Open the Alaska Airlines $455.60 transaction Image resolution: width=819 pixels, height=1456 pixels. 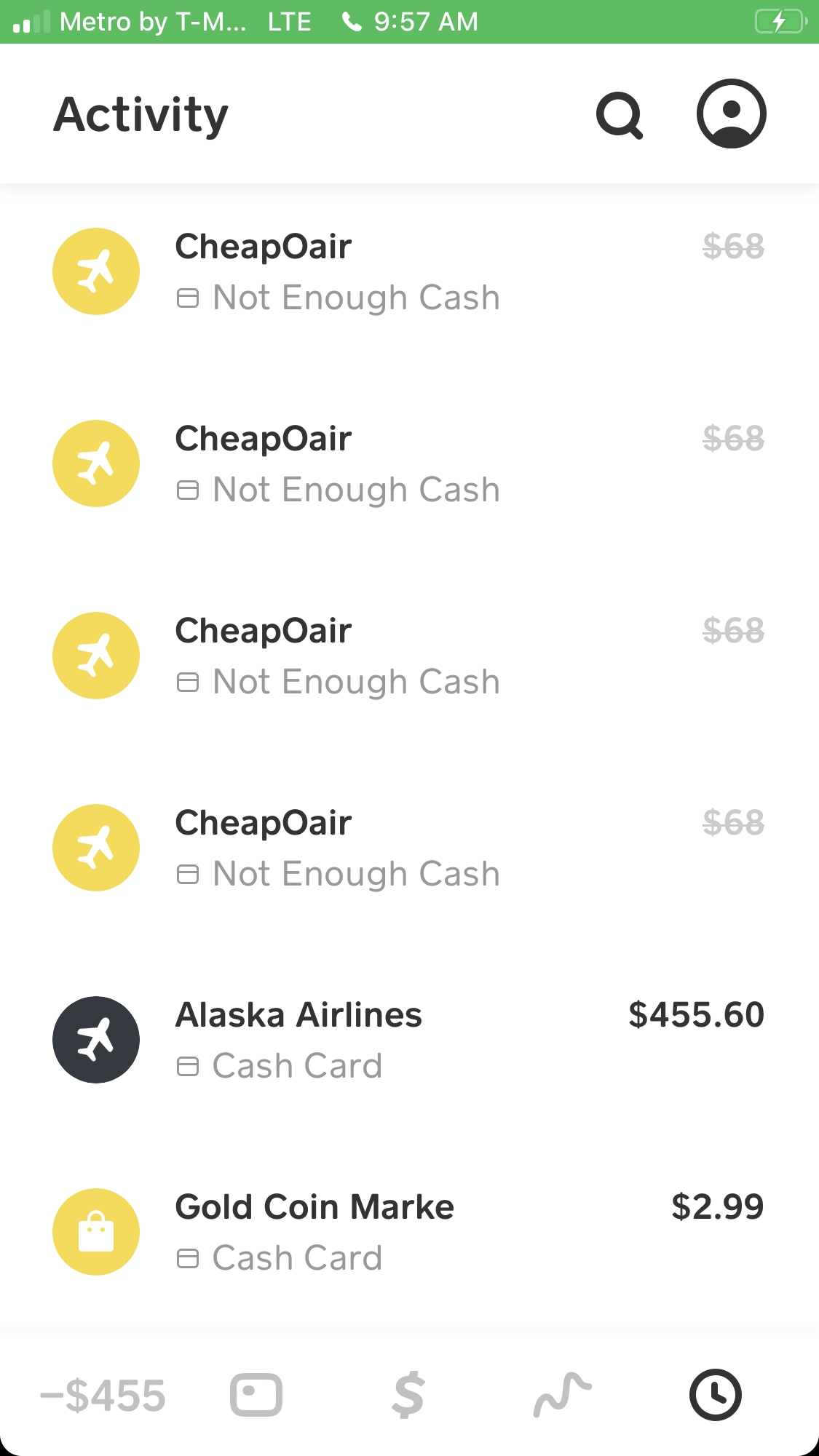point(408,1040)
